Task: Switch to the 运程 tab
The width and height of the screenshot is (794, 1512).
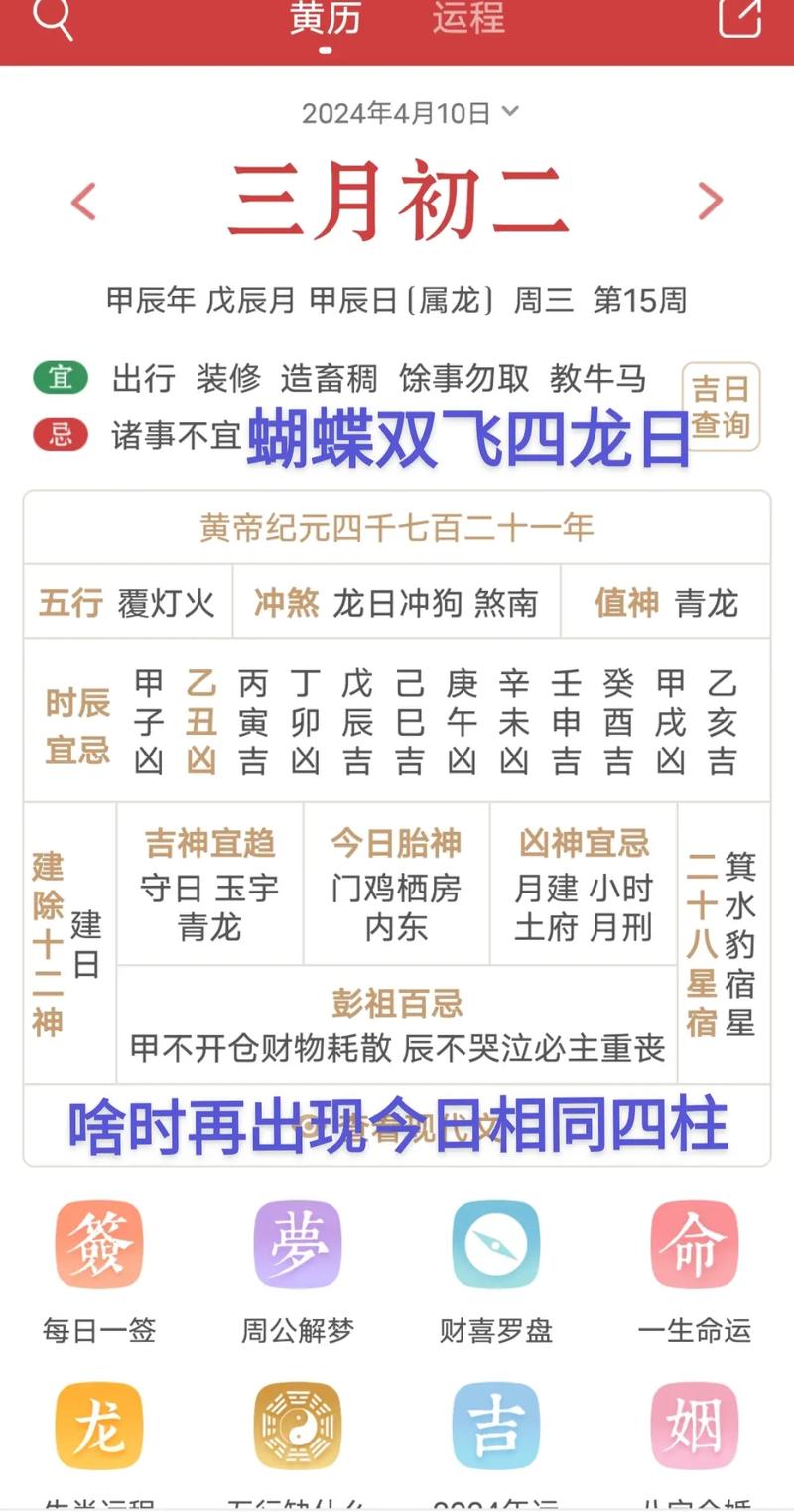Action: click(x=468, y=18)
